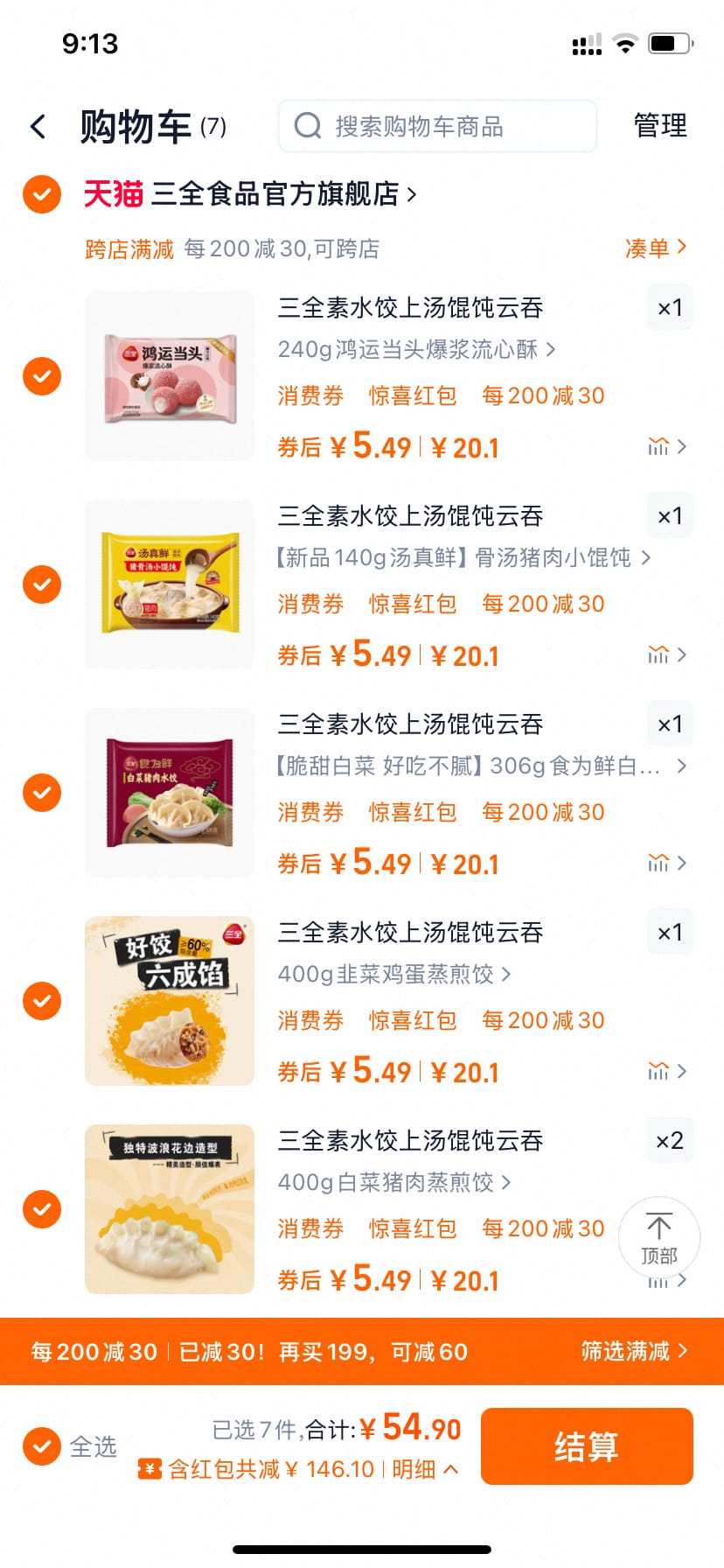Tap the 结算 checkout button
Viewport: 724px width, 1568px height.
click(586, 1445)
